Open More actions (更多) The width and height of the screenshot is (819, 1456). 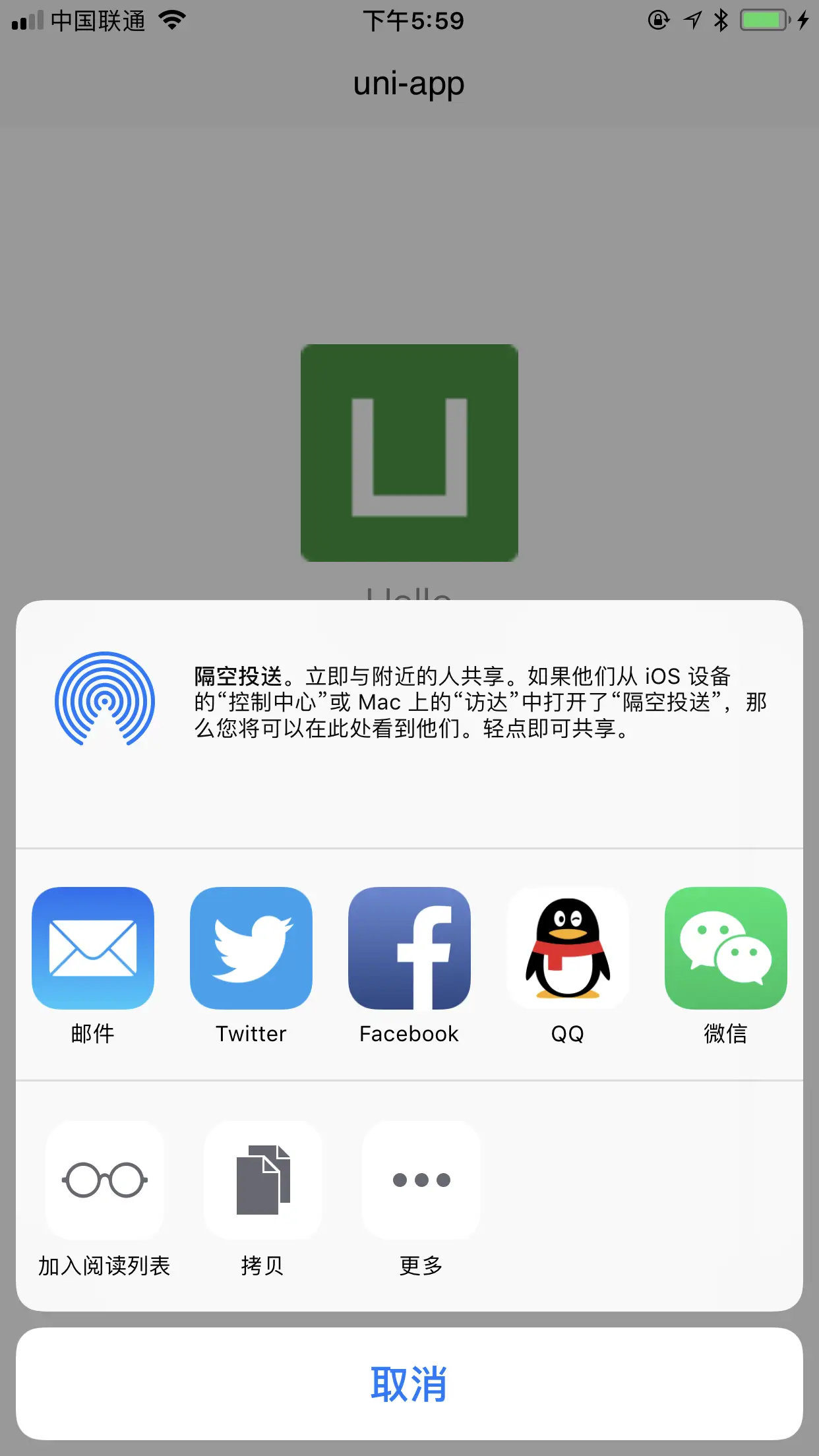coord(421,1180)
